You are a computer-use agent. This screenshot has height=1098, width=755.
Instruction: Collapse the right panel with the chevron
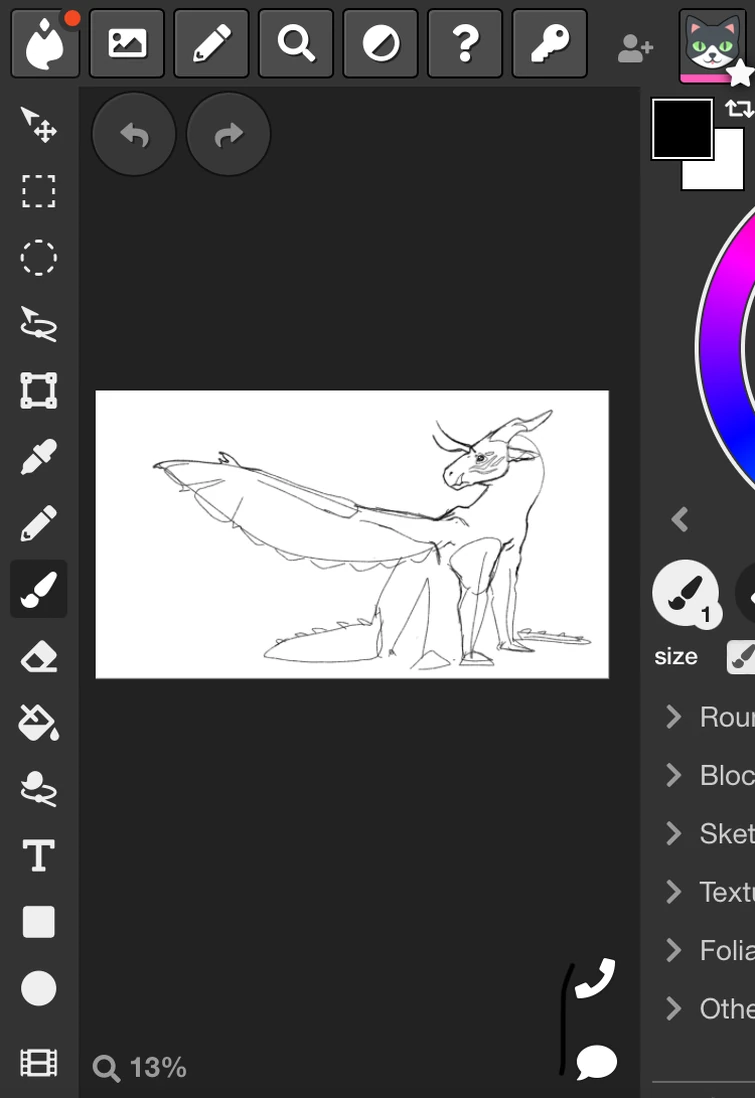[x=680, y=519]
